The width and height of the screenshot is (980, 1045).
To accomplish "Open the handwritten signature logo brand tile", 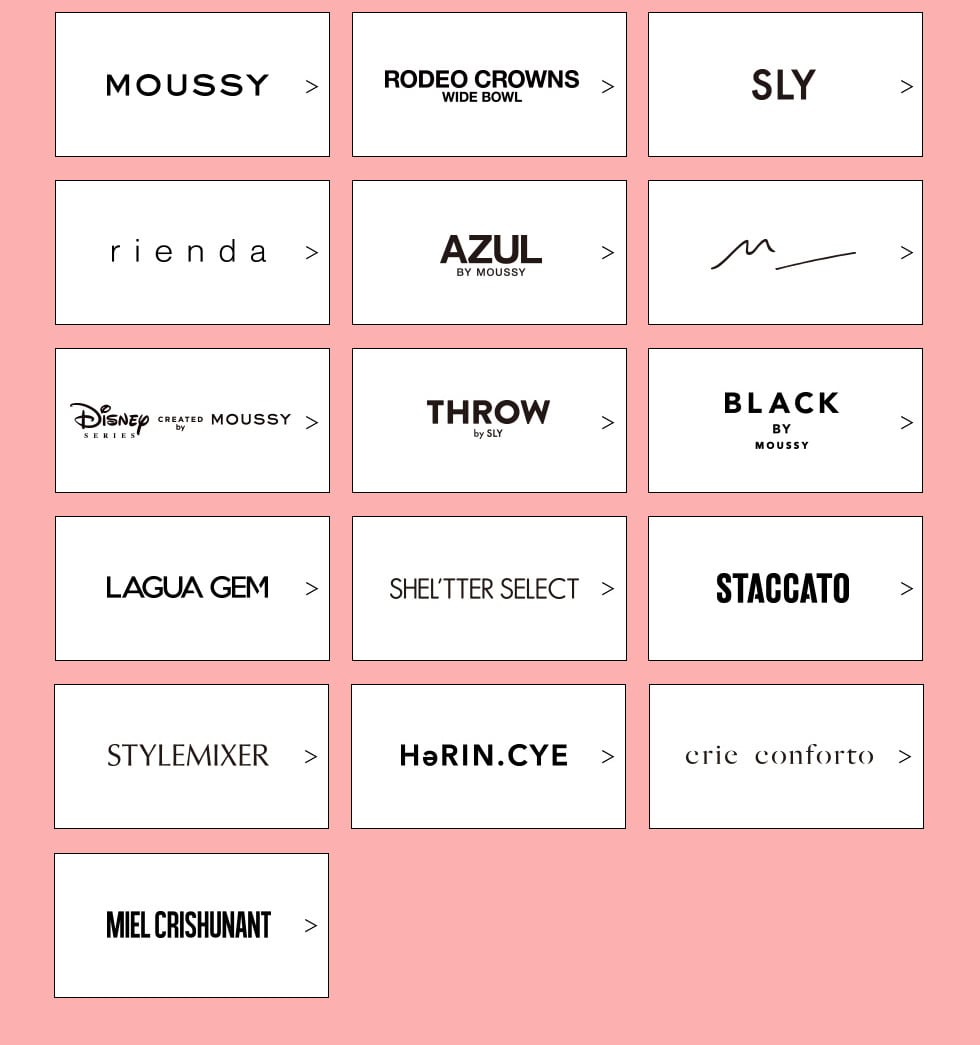I will (785, 253).
